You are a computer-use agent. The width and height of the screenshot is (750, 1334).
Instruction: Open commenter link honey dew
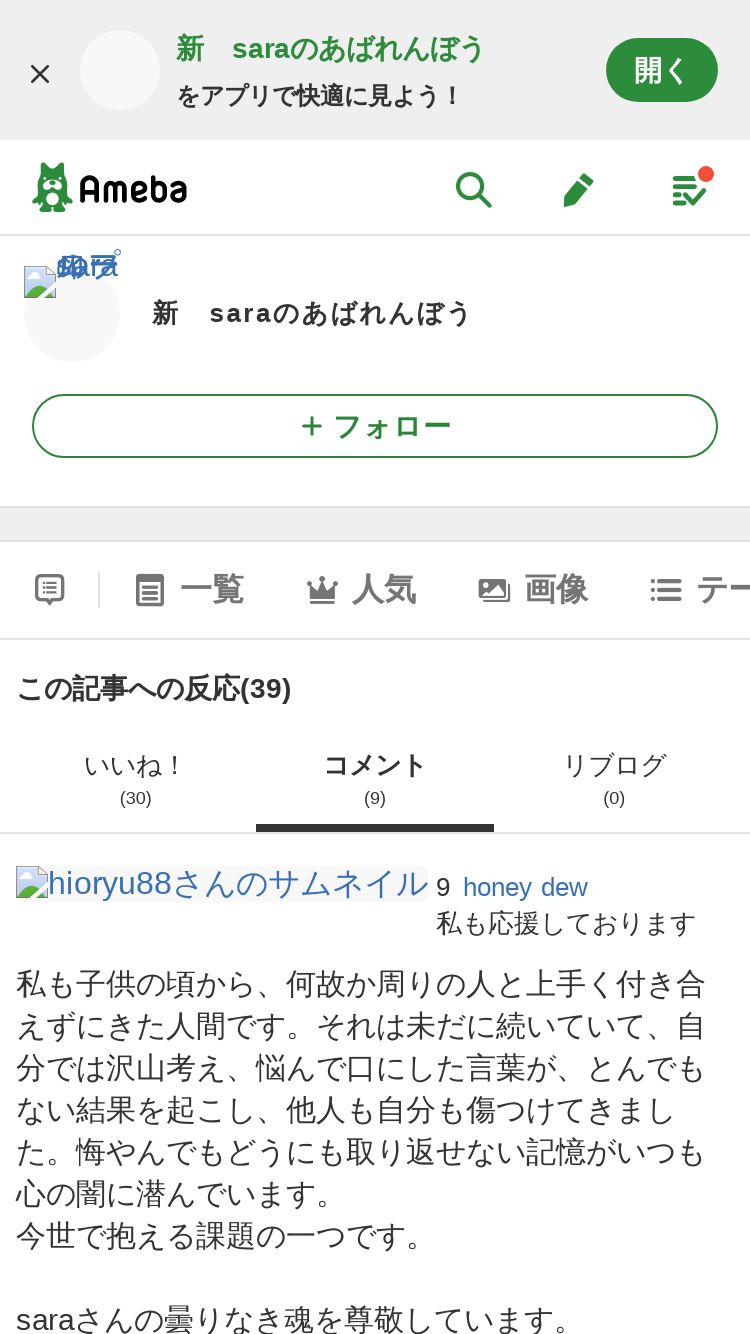[525, 887]
